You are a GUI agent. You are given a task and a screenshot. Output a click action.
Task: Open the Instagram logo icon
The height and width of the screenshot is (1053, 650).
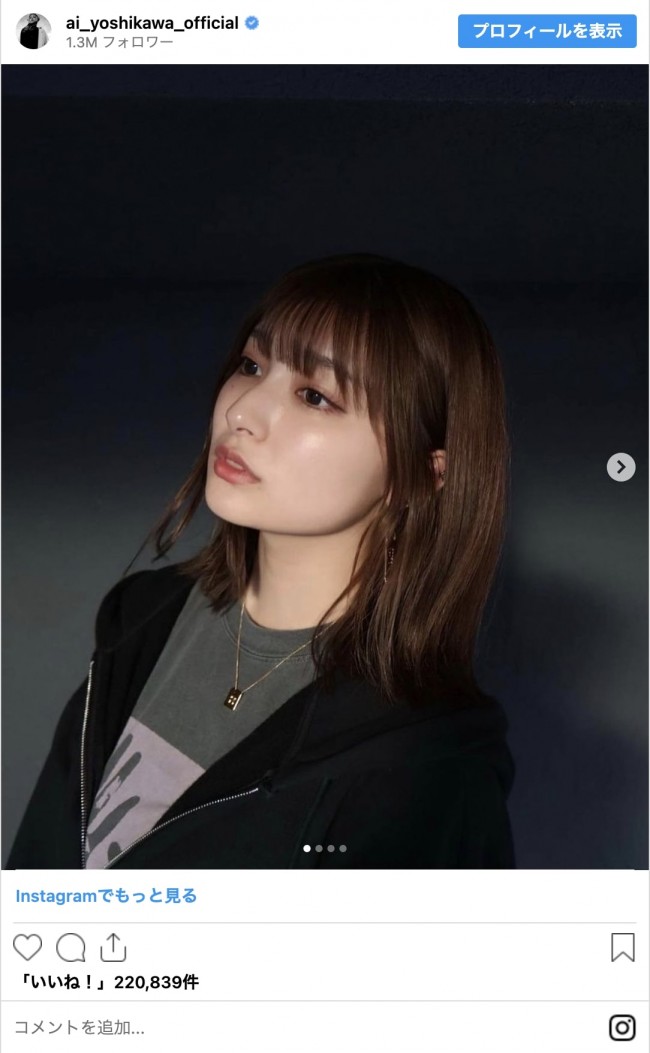click(x=622, y=1027)
